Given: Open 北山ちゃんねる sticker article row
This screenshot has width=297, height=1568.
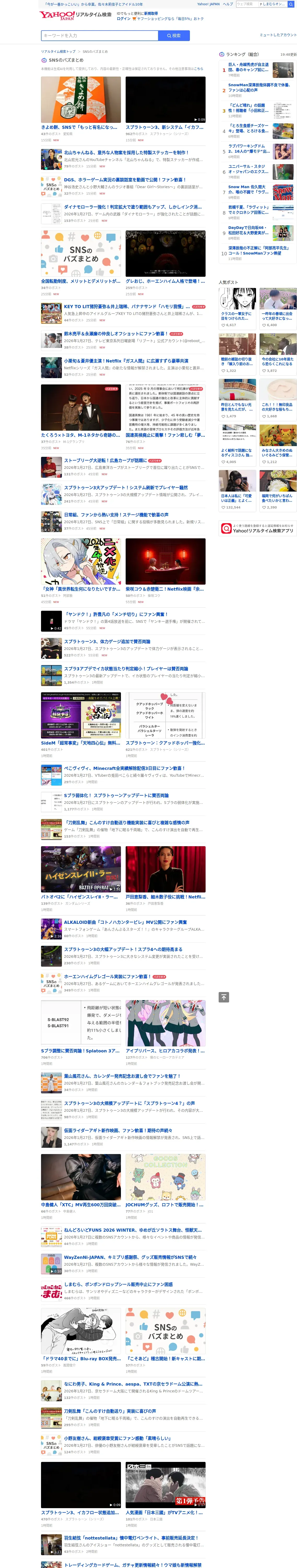Looking at the screenshot, I should click(x=123, y=158).
